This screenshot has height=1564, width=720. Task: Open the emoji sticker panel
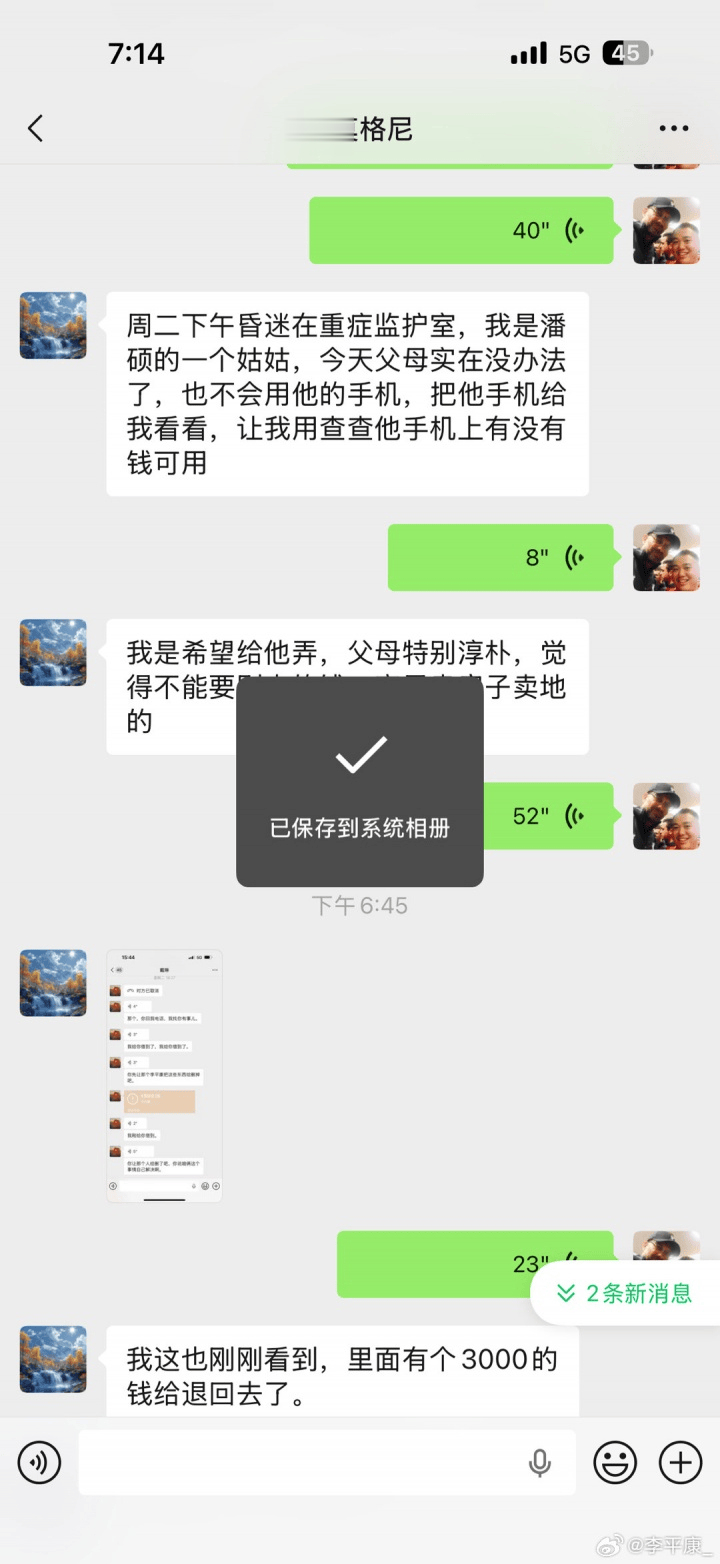(x=615, y=1463)
